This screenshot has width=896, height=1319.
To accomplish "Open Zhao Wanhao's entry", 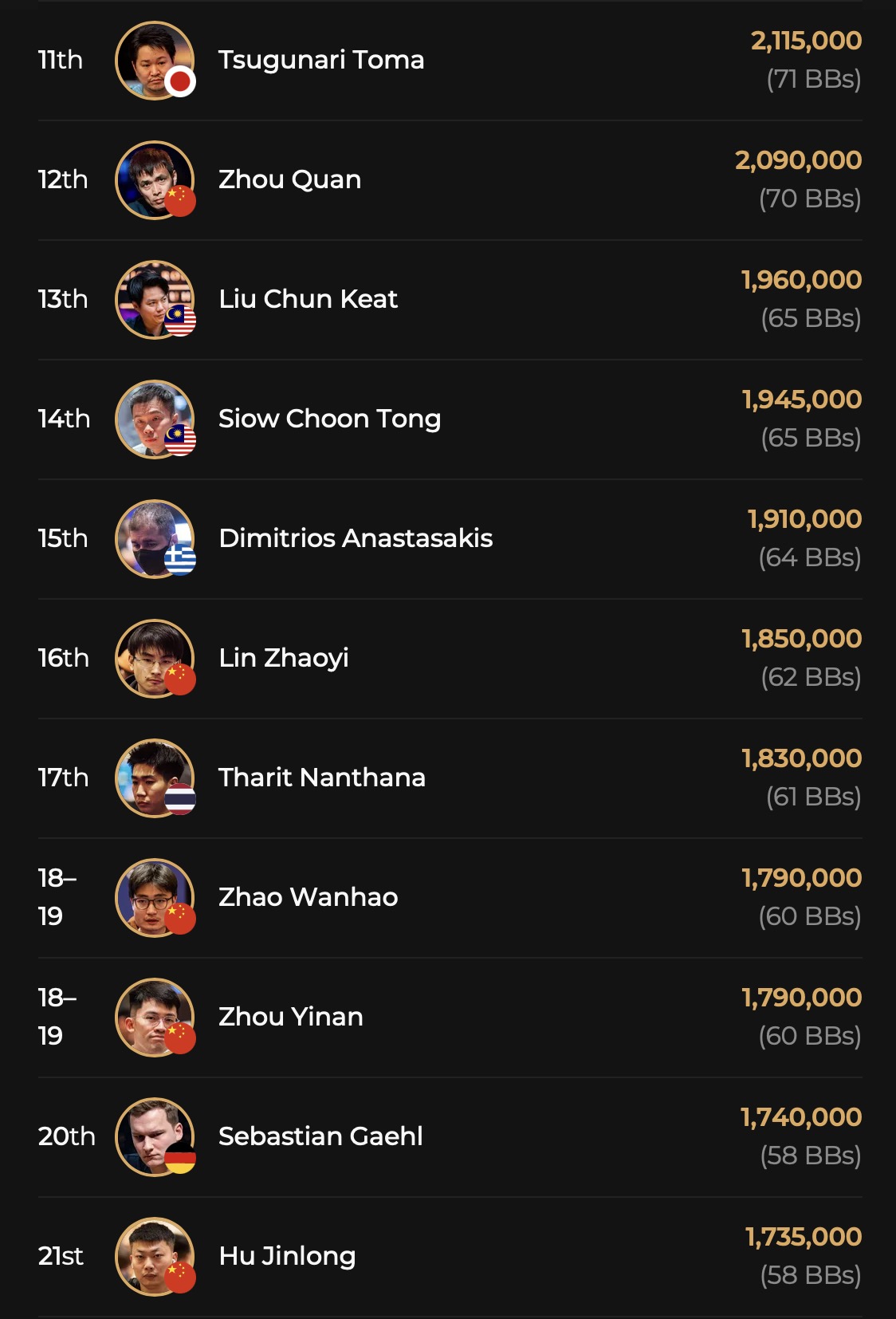I will coord(308,898).
